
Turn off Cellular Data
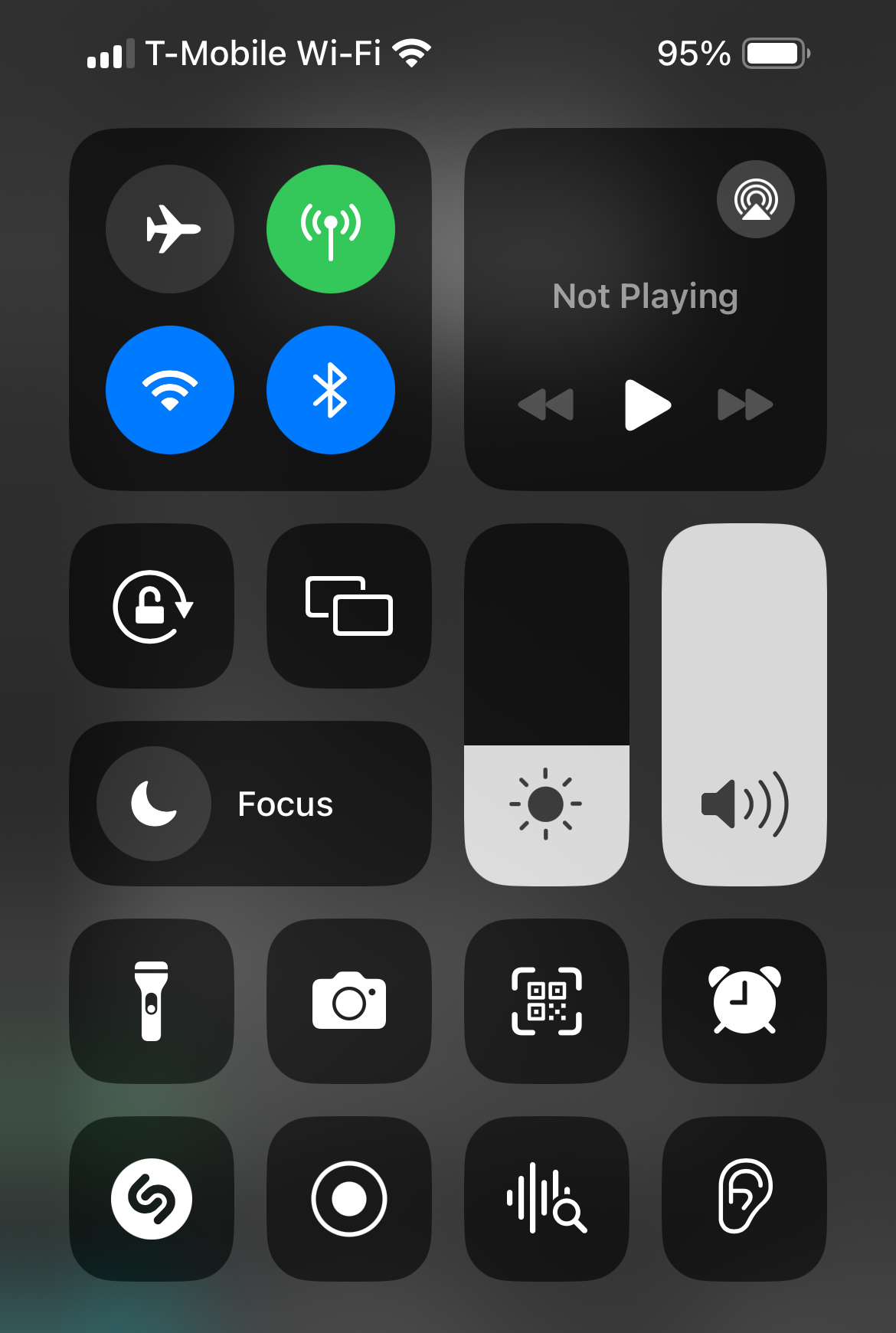pyautogui.click(x=331, y=229)
